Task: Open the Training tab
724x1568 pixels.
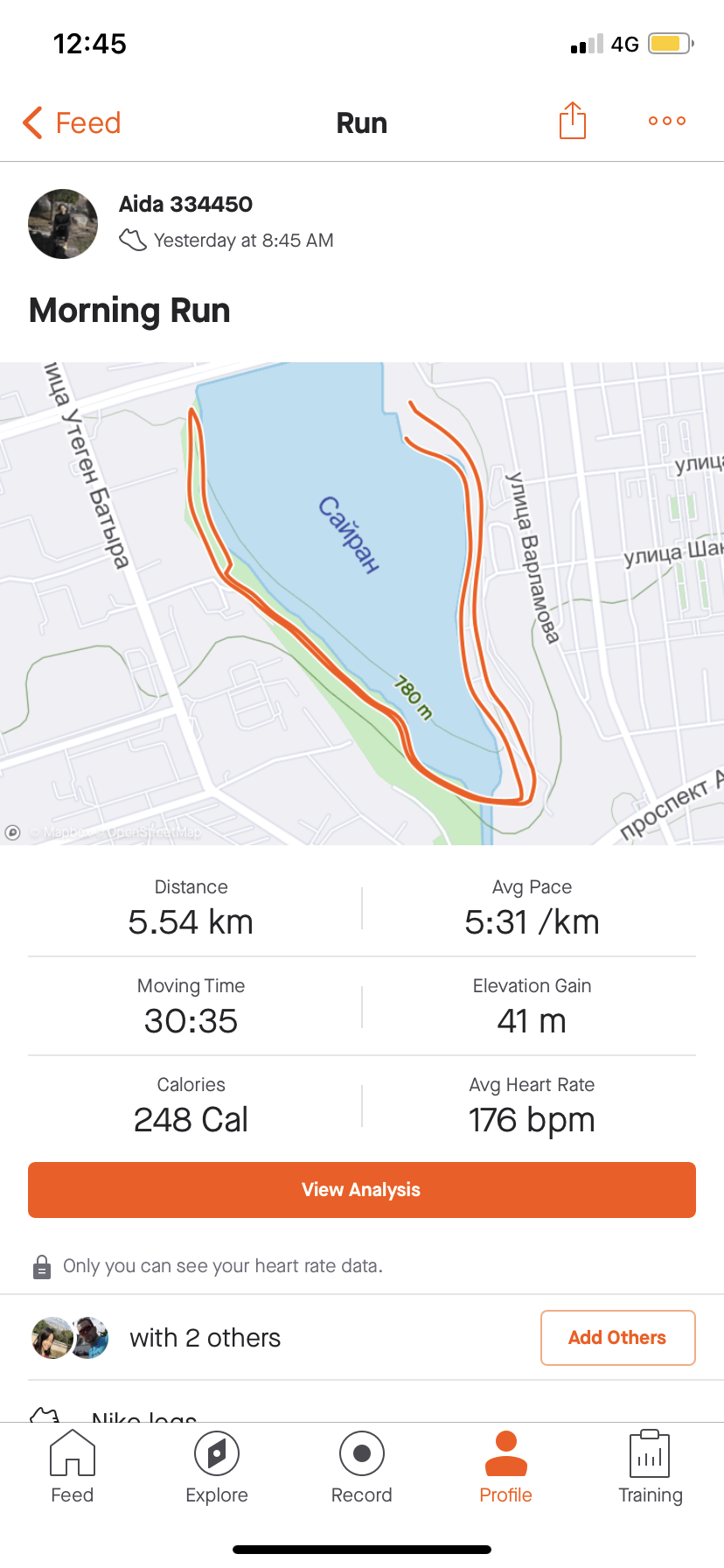Action: pyautogui.click(x=650, y=1467)
